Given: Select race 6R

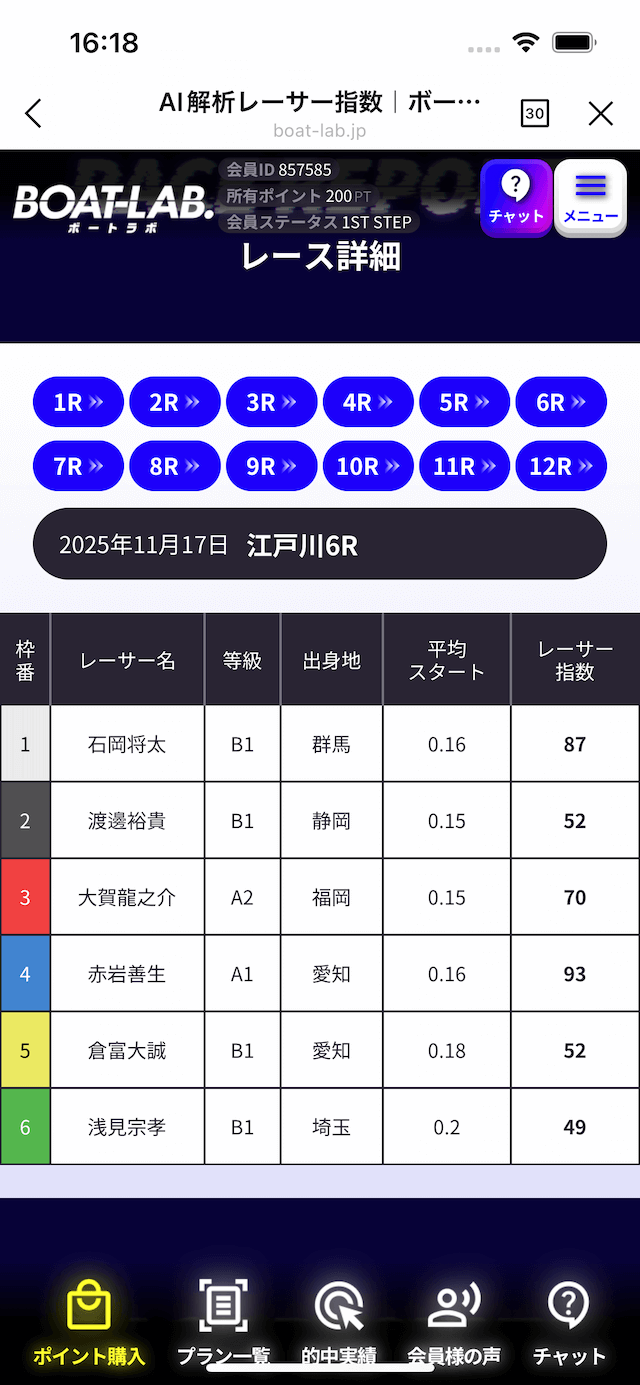Looking at the screenshot, I should (x=561, y=402).
